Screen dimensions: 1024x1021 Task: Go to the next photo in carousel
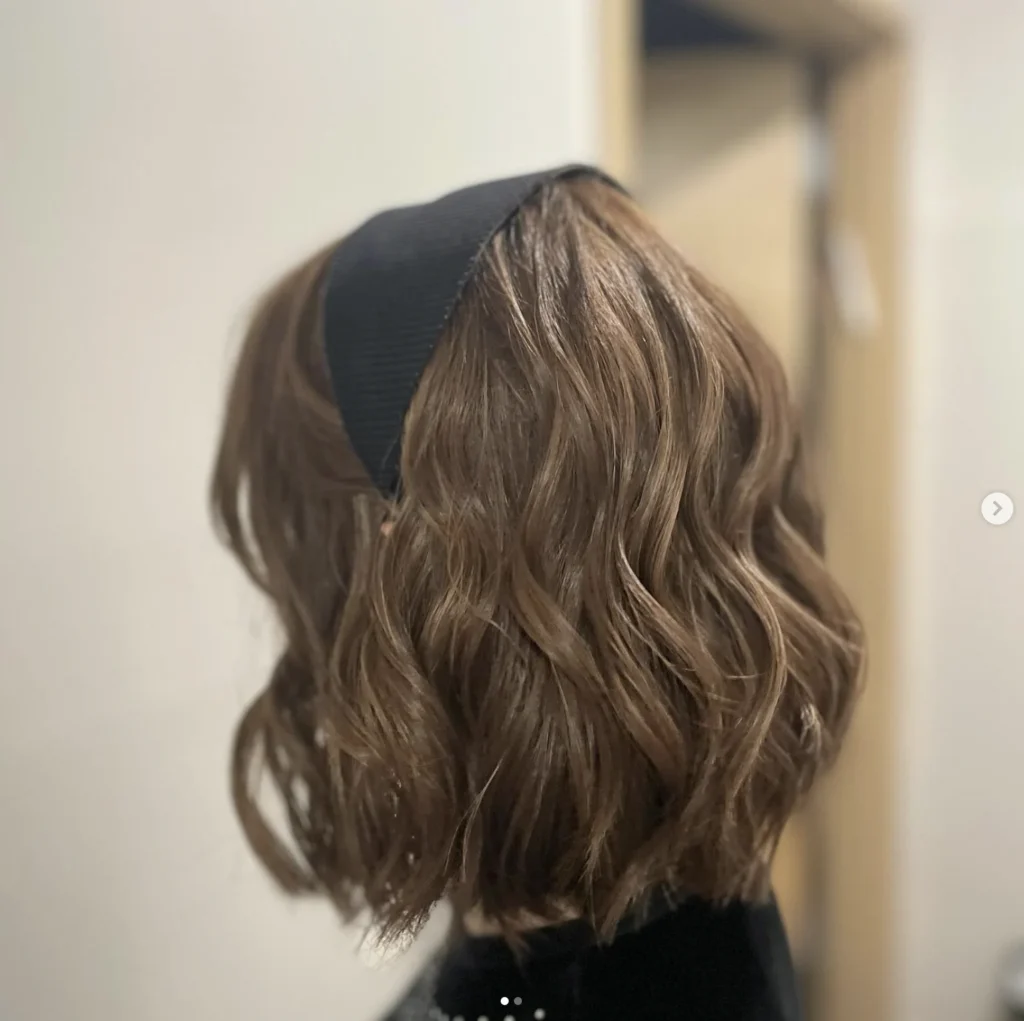coord(996,508)
